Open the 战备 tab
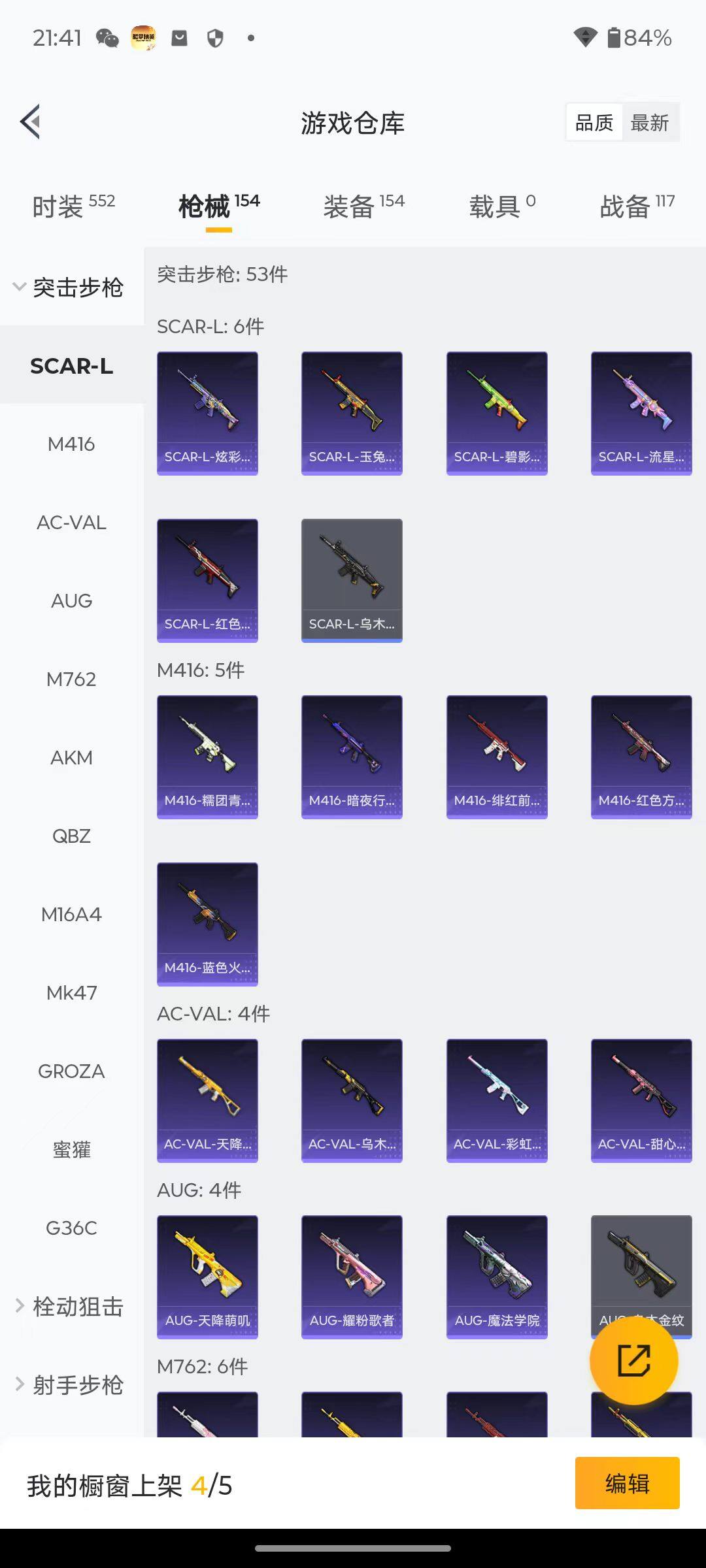 click(637, 206)
